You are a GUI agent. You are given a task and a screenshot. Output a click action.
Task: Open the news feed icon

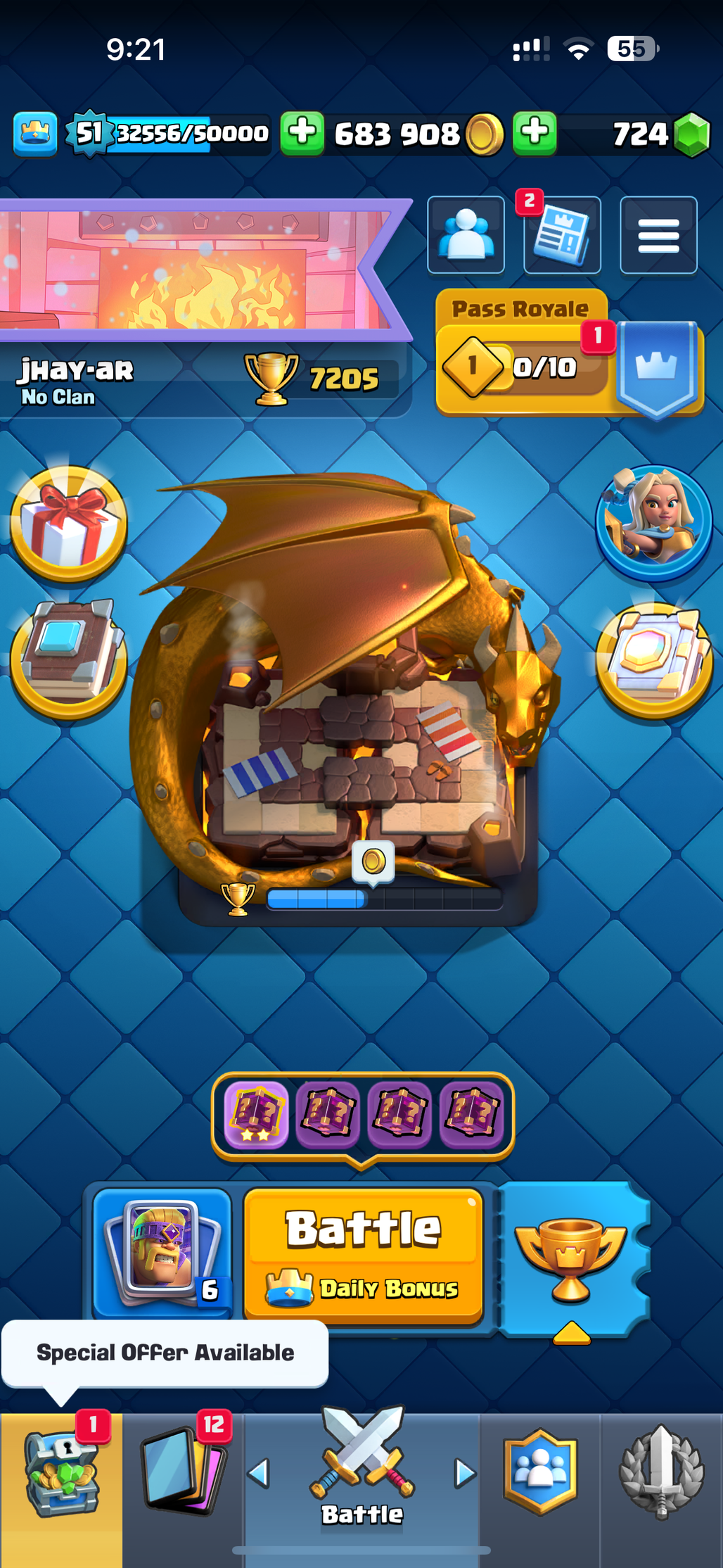(x=562, y=235)
